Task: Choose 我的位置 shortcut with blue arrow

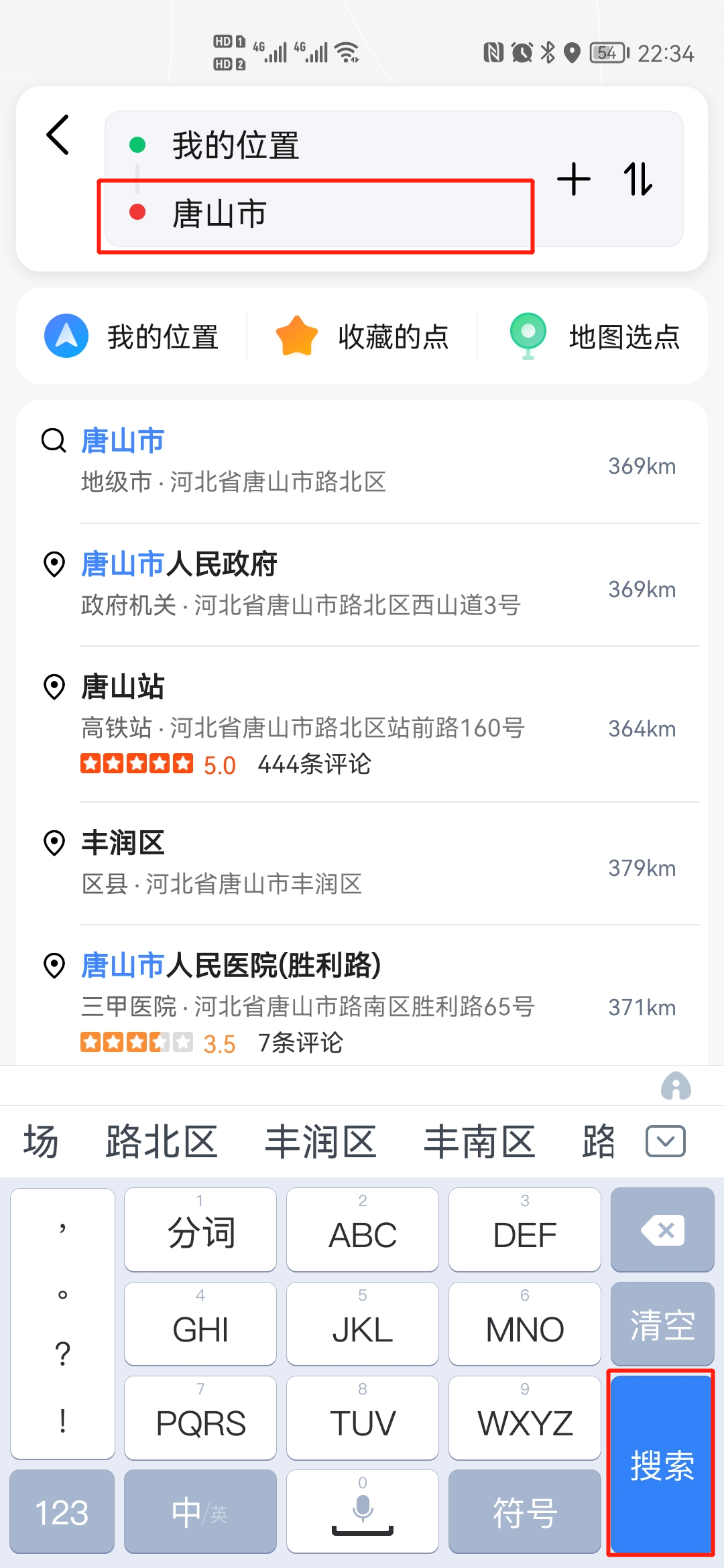Action: click(132, 336)
